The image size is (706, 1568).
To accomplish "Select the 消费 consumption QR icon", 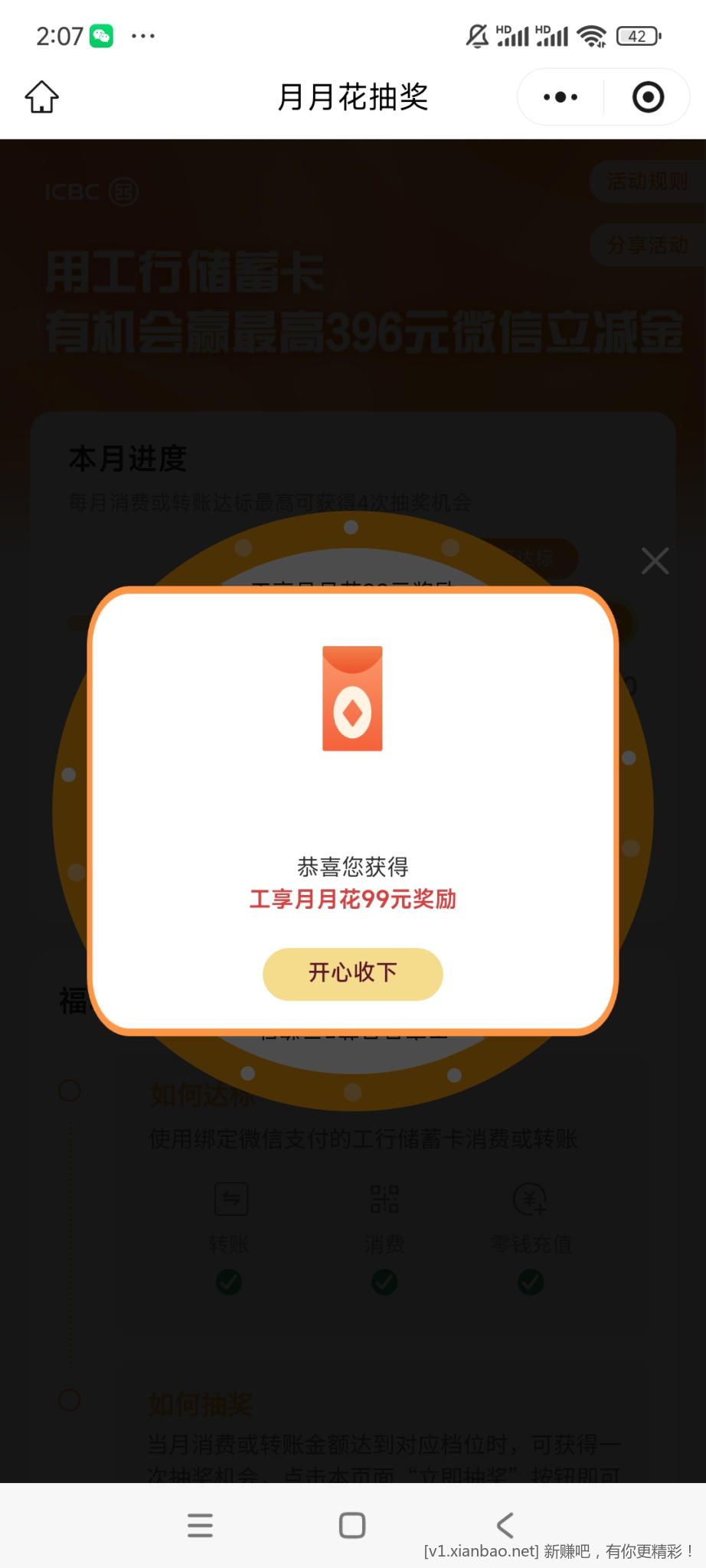I will (383, 1200).
